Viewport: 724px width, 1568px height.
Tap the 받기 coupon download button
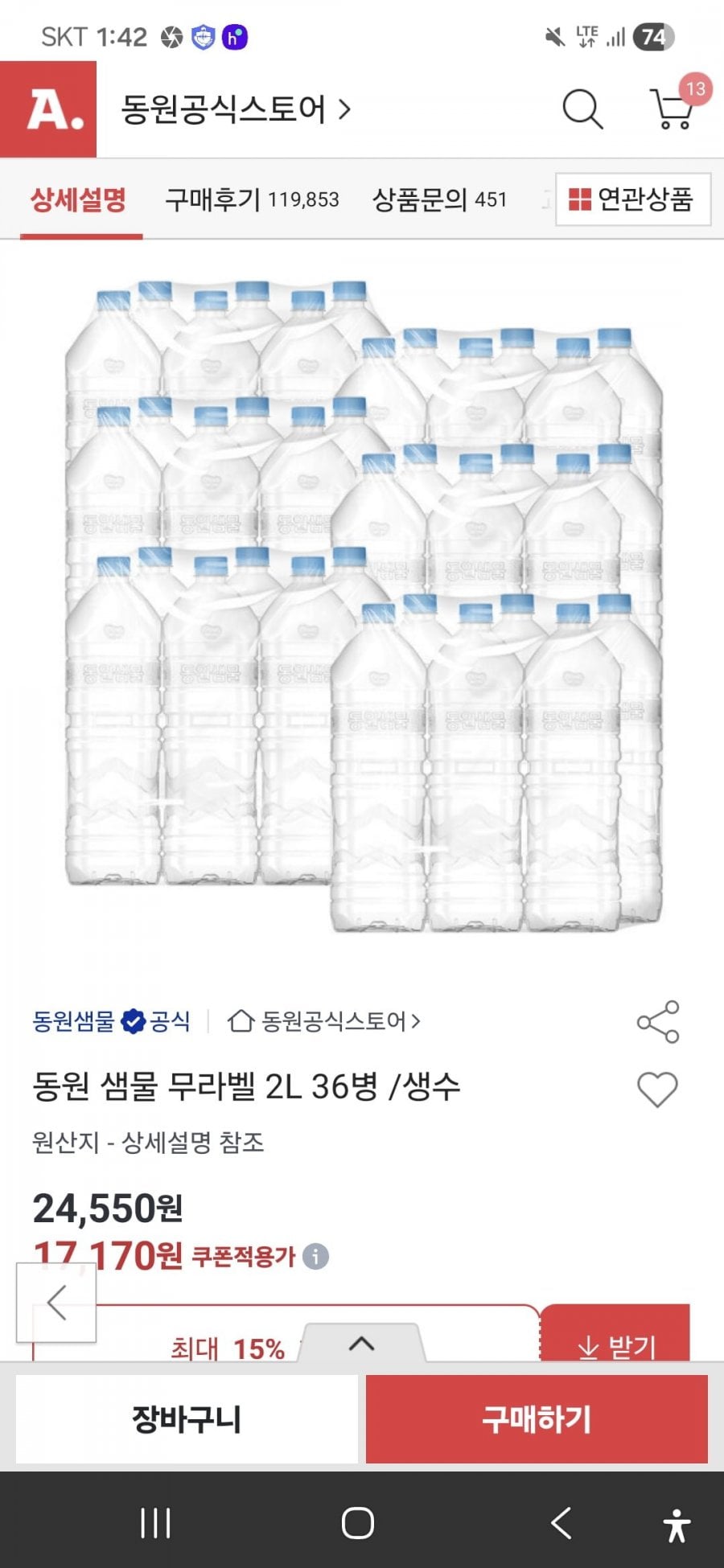(x=616, y=1344)
